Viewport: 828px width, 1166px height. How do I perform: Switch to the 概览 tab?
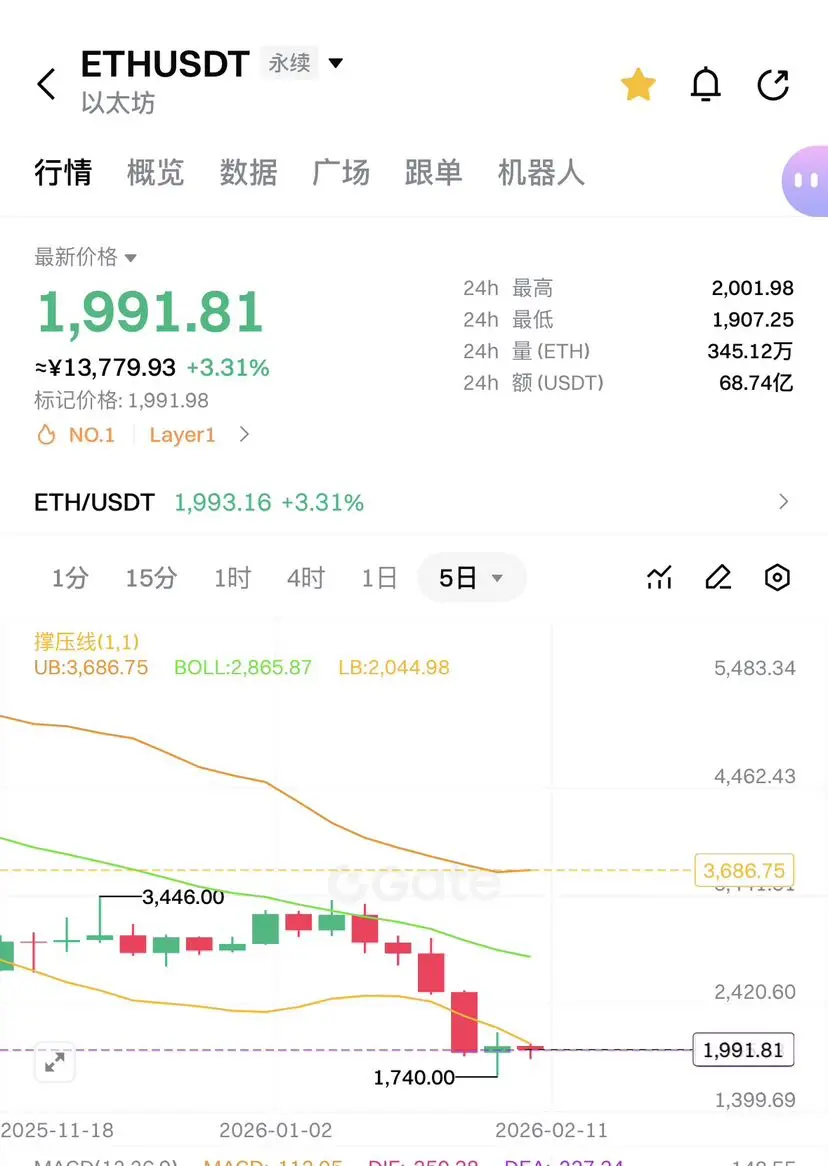(155, 173)
